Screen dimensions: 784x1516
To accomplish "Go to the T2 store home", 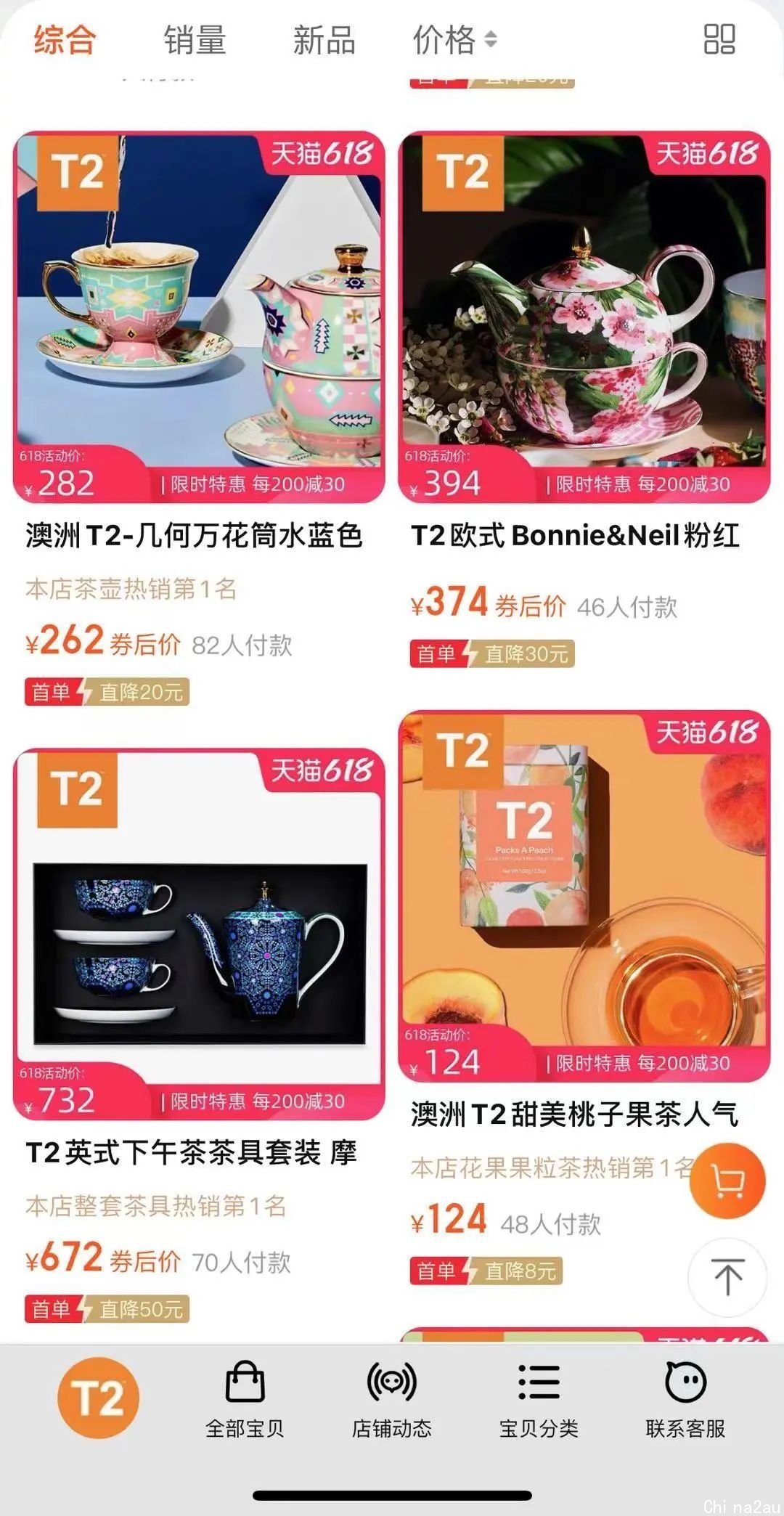I will pyautogui.click(x=98, y=1398).
